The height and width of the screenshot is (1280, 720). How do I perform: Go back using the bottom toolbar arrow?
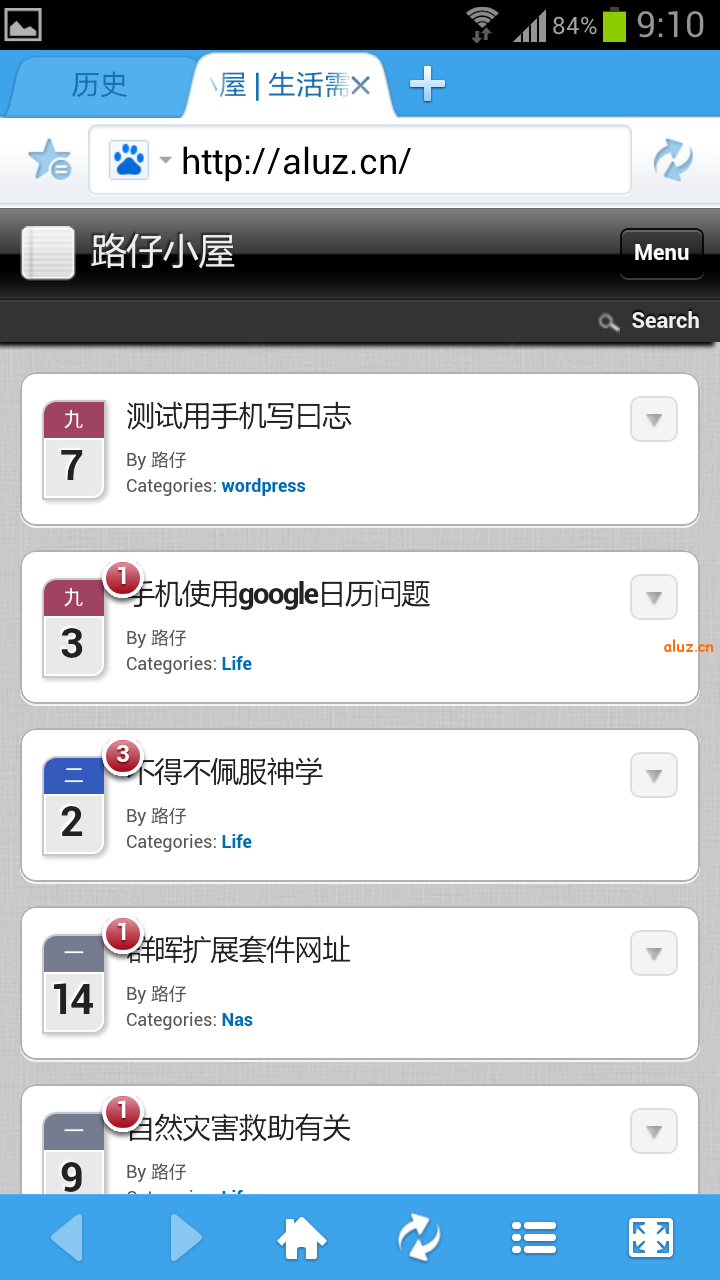67,1239
